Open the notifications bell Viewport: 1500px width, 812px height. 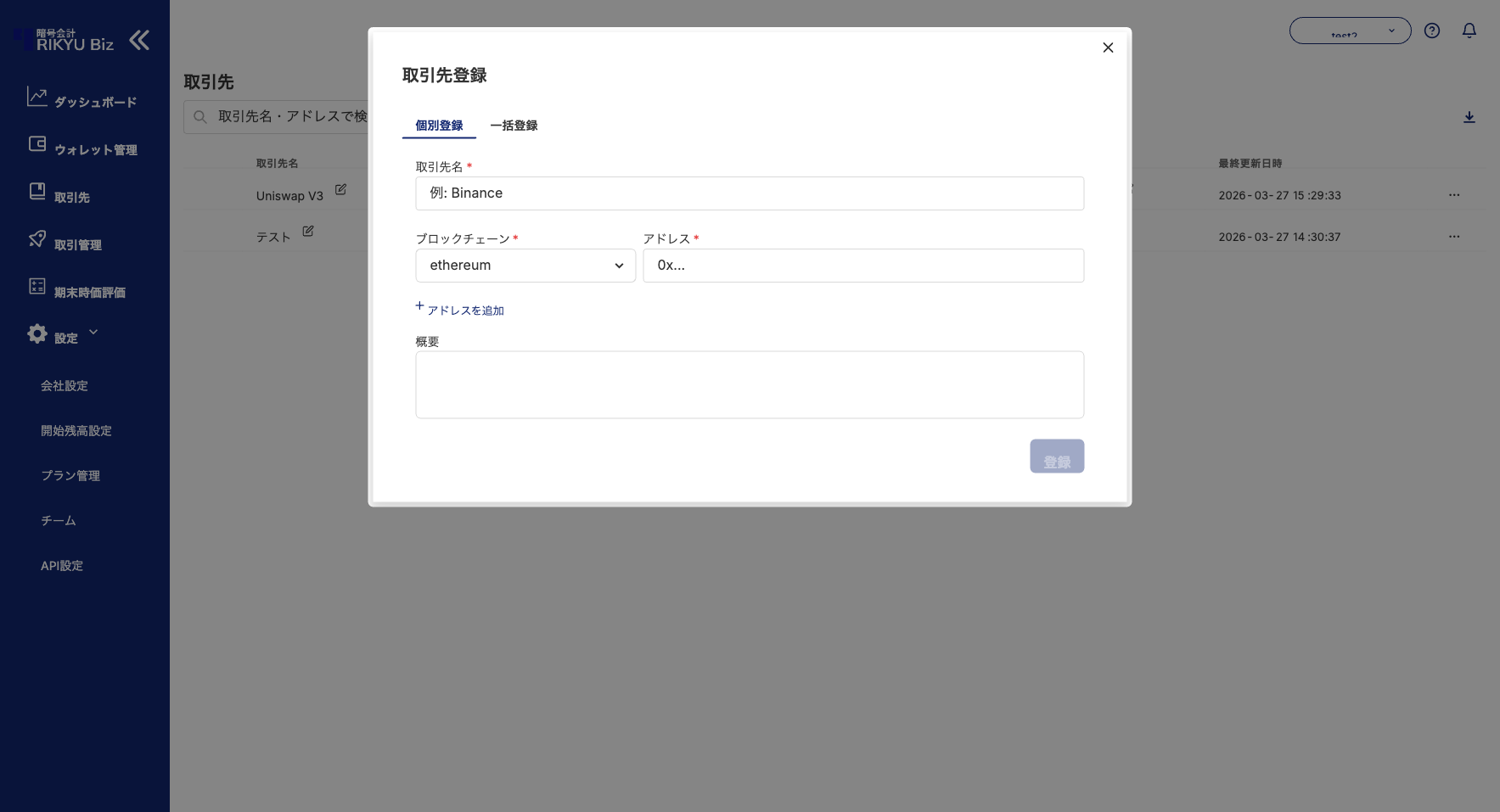click(1469, 31)
